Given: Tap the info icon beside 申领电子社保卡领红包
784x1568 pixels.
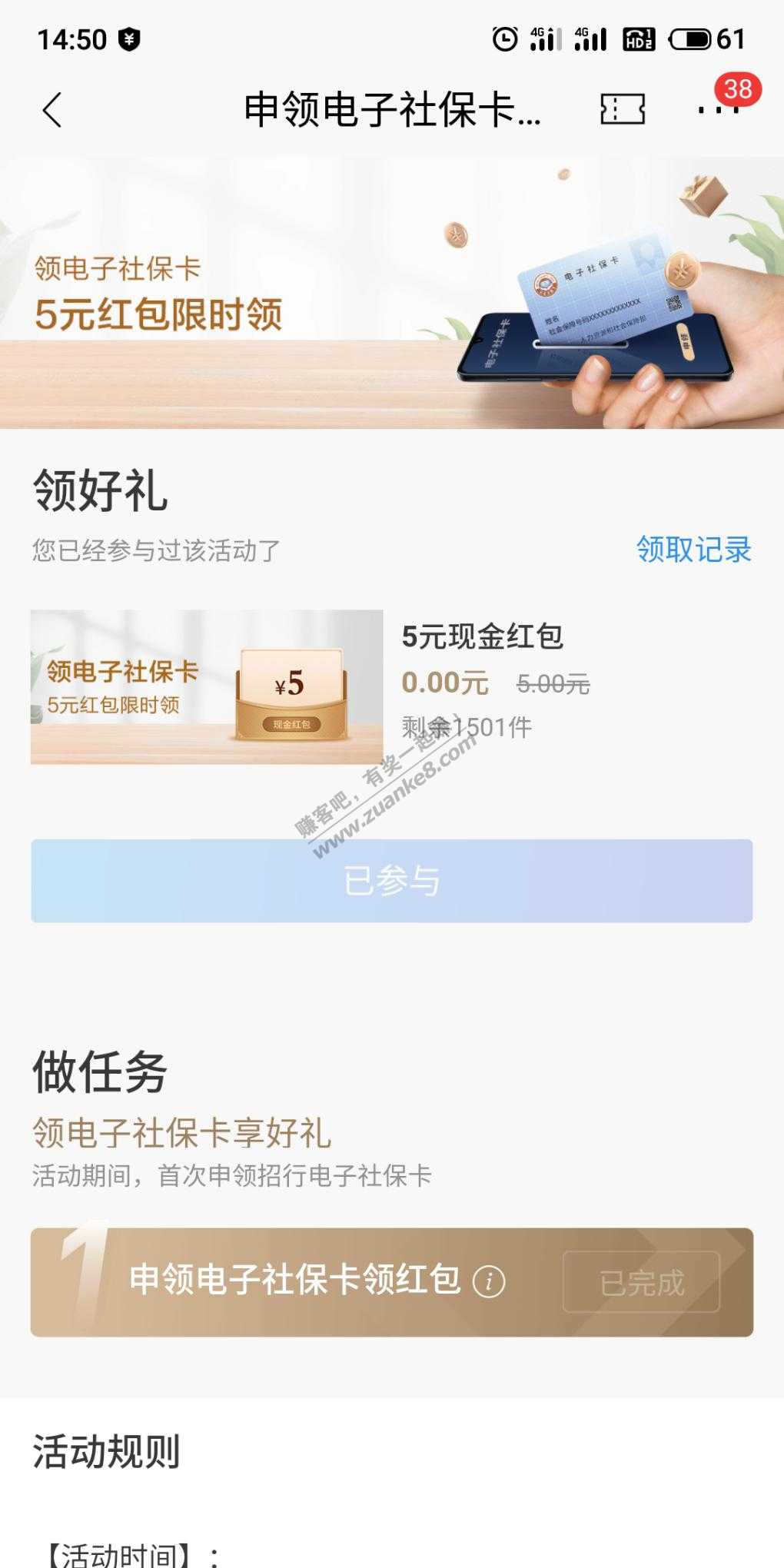Looking at the screenshot, I should tap(489, 1281).
